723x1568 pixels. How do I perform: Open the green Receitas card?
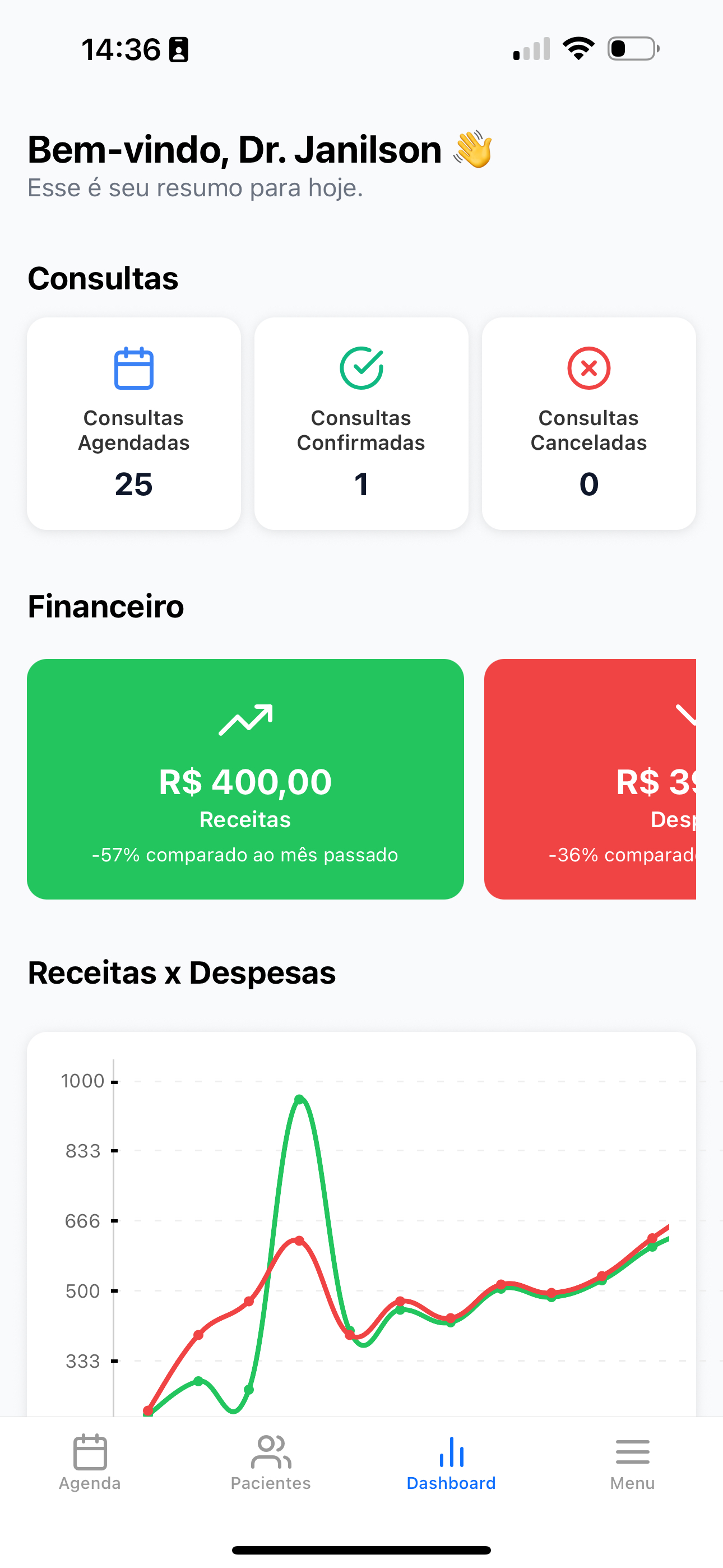[x=245, y=778]
